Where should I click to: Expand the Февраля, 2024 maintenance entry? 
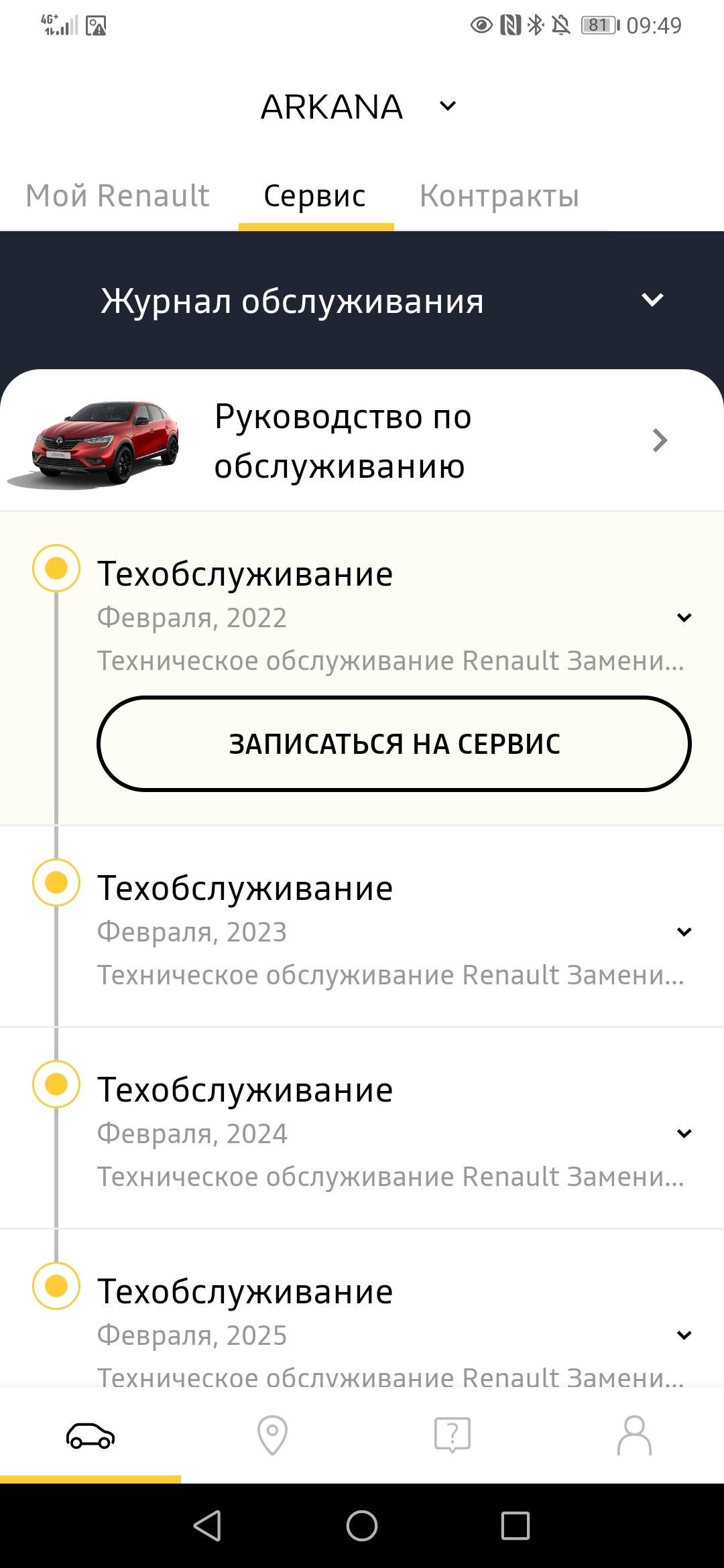point(684,1133)
